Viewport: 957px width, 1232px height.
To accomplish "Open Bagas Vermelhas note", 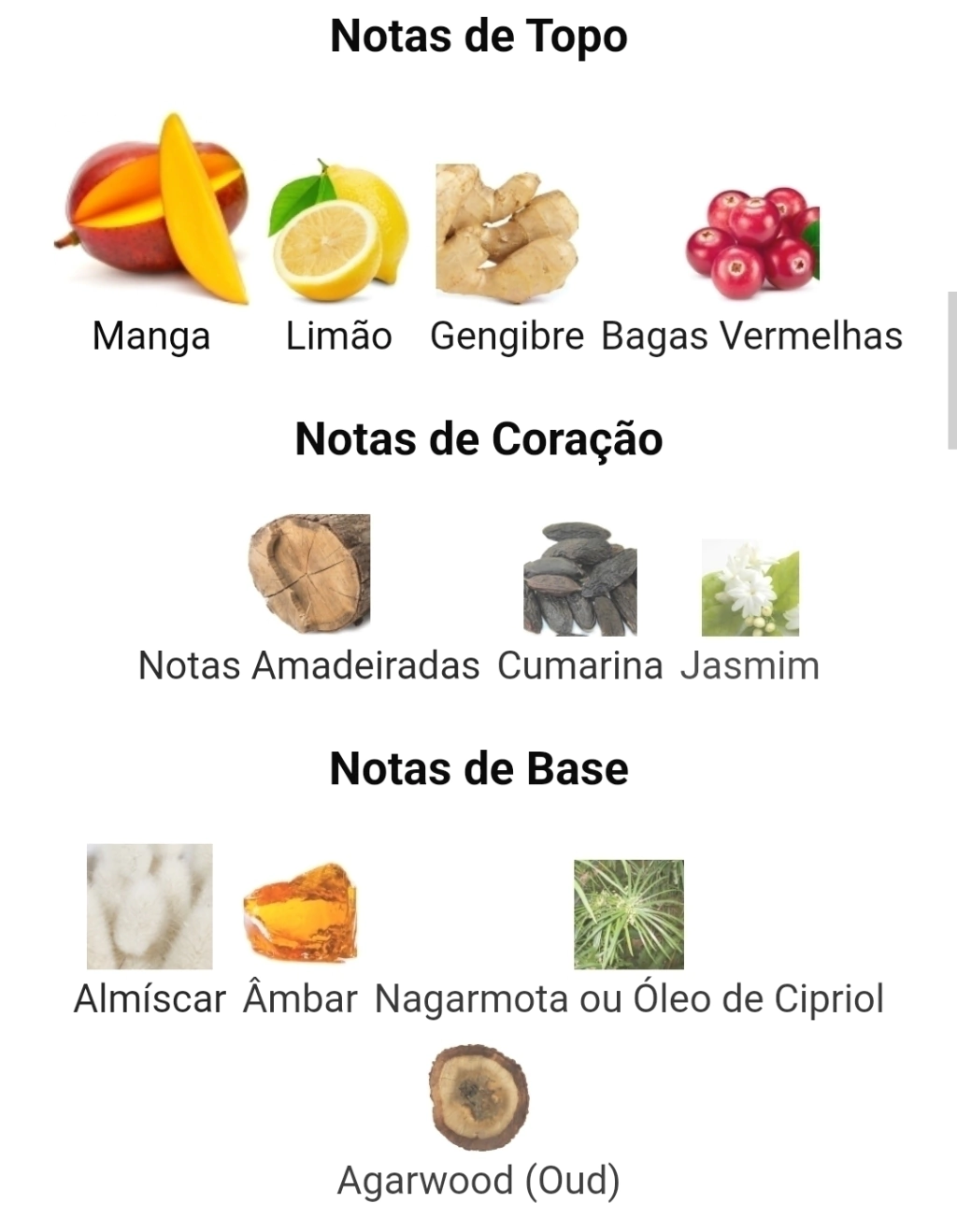I will pos(751,241).
